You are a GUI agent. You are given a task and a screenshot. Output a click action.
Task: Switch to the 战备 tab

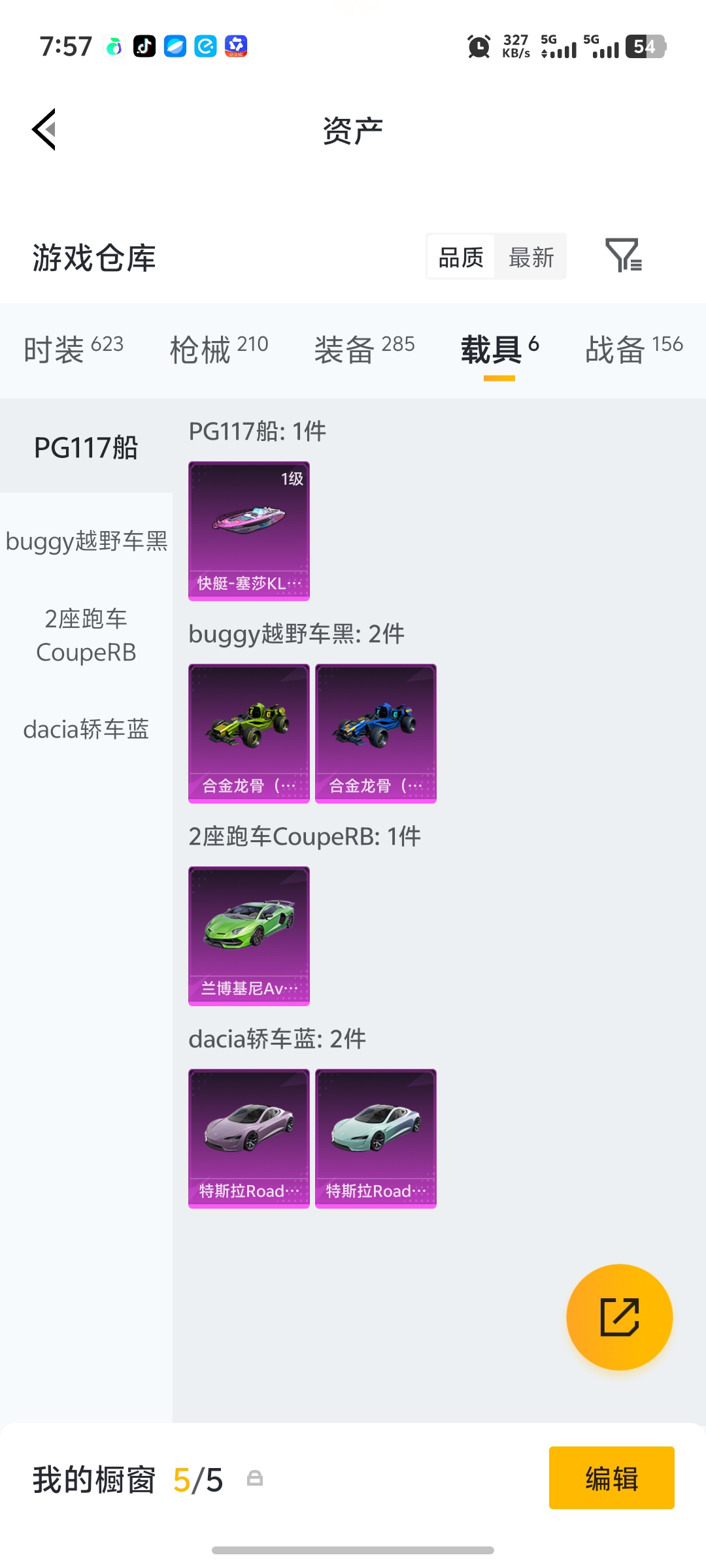633,348
